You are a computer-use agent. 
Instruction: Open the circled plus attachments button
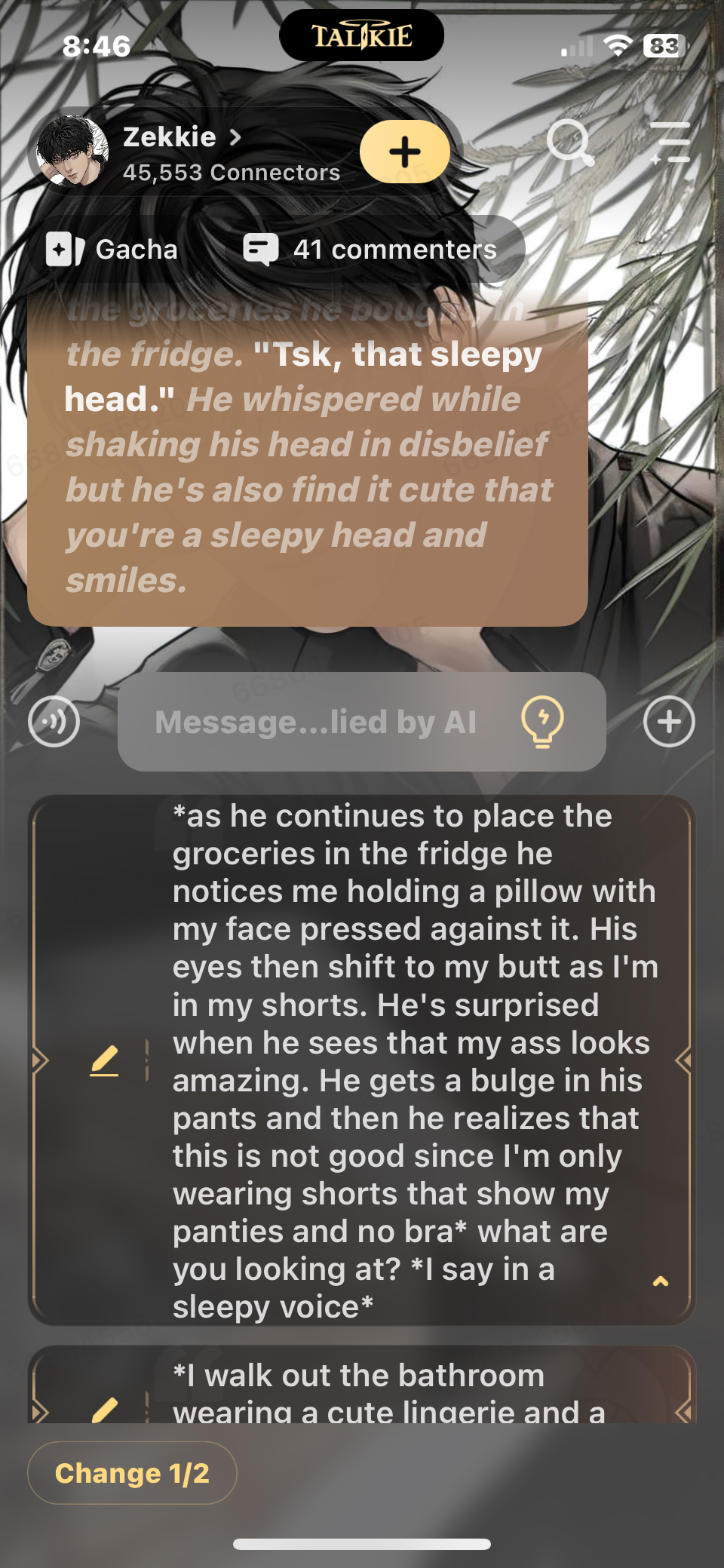(x=669, y=722)
